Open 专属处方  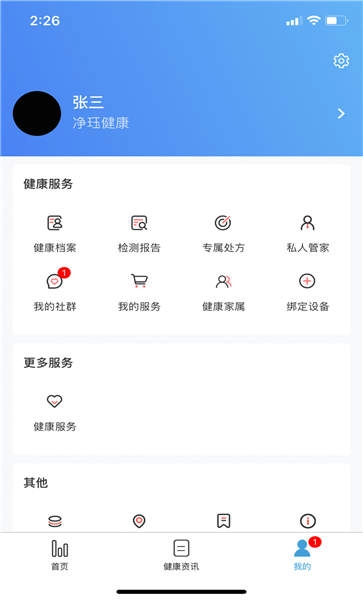pos(223,233)
